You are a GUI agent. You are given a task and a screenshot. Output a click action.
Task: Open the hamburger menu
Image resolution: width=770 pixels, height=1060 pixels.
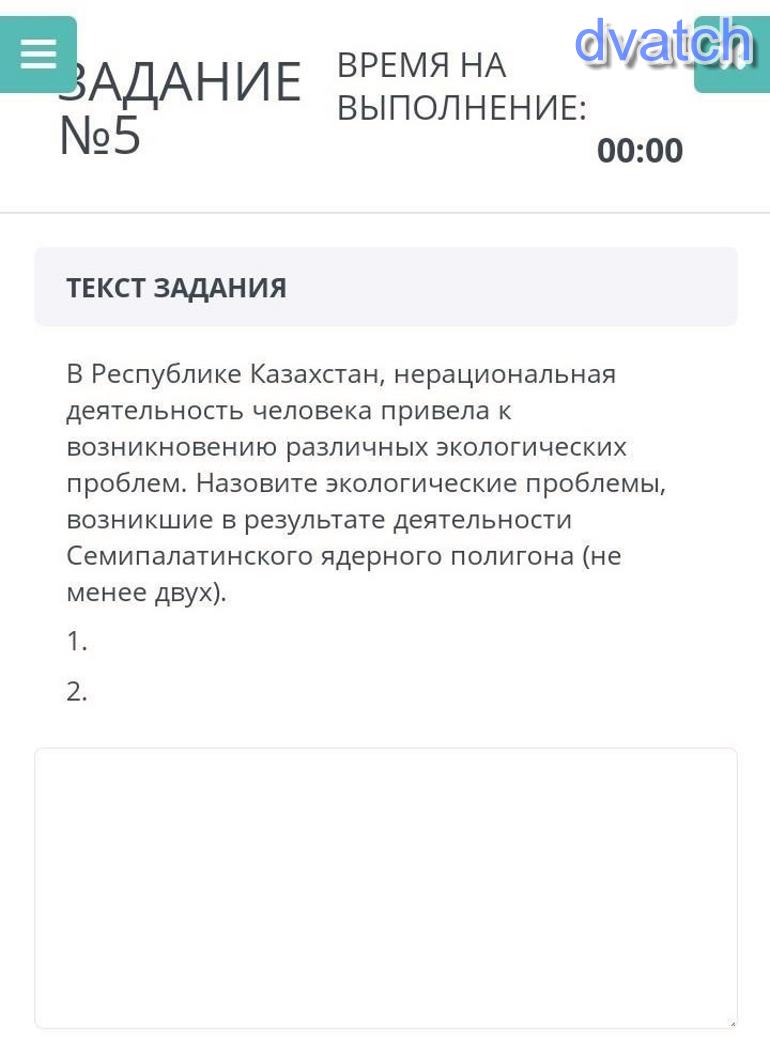38,54
